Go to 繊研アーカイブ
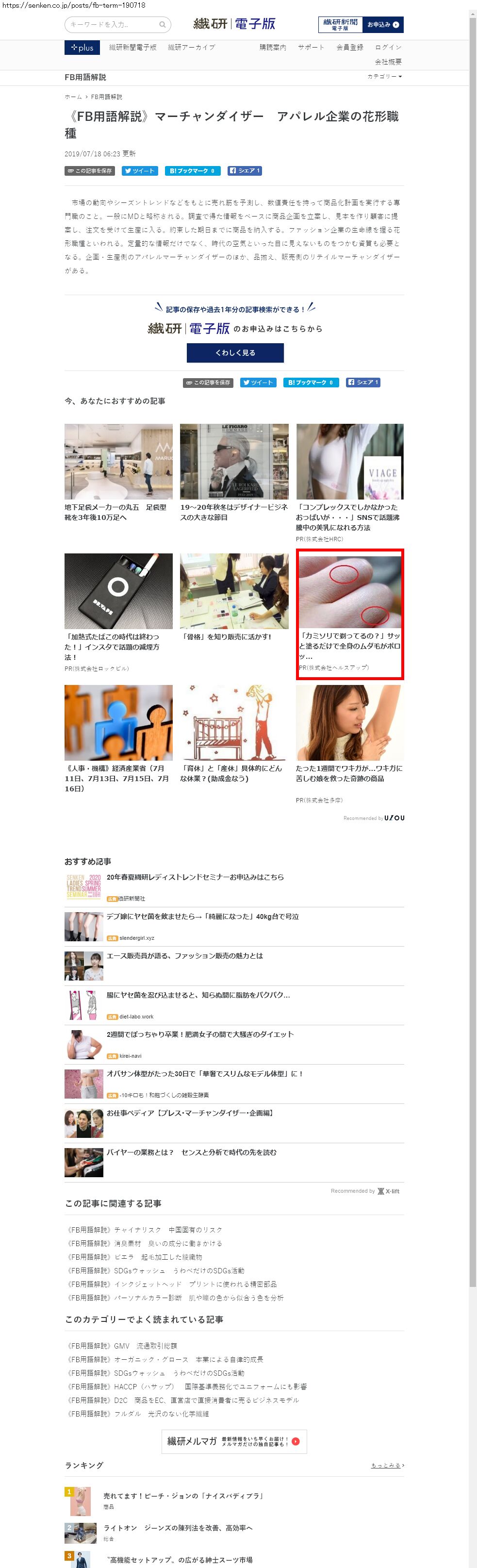Screen dimensions: 477x1568 coord(191,48)
